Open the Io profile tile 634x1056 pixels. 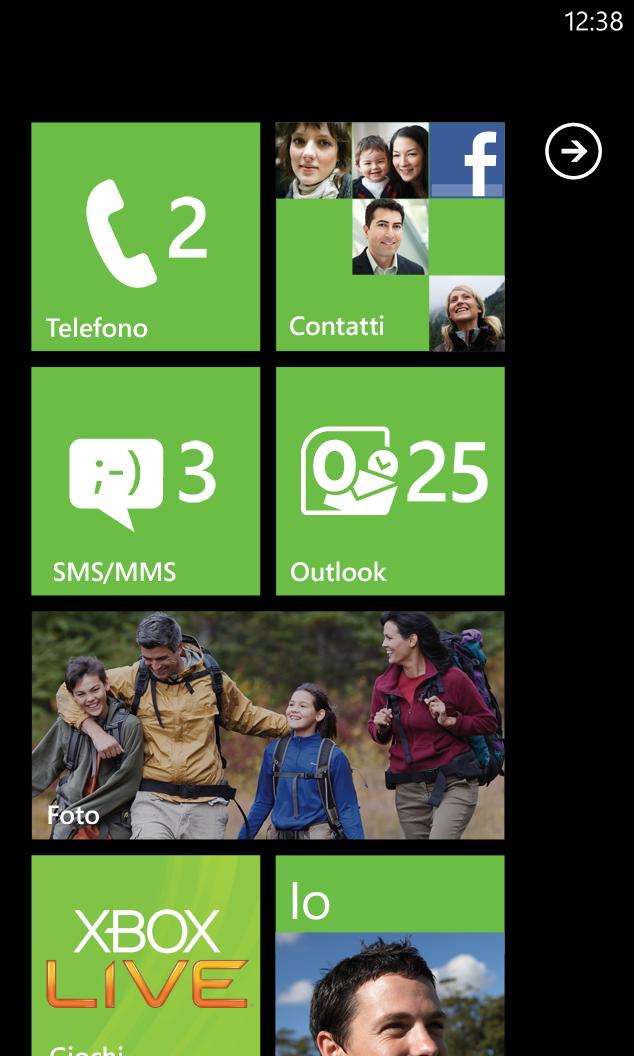tap(390, 956)
